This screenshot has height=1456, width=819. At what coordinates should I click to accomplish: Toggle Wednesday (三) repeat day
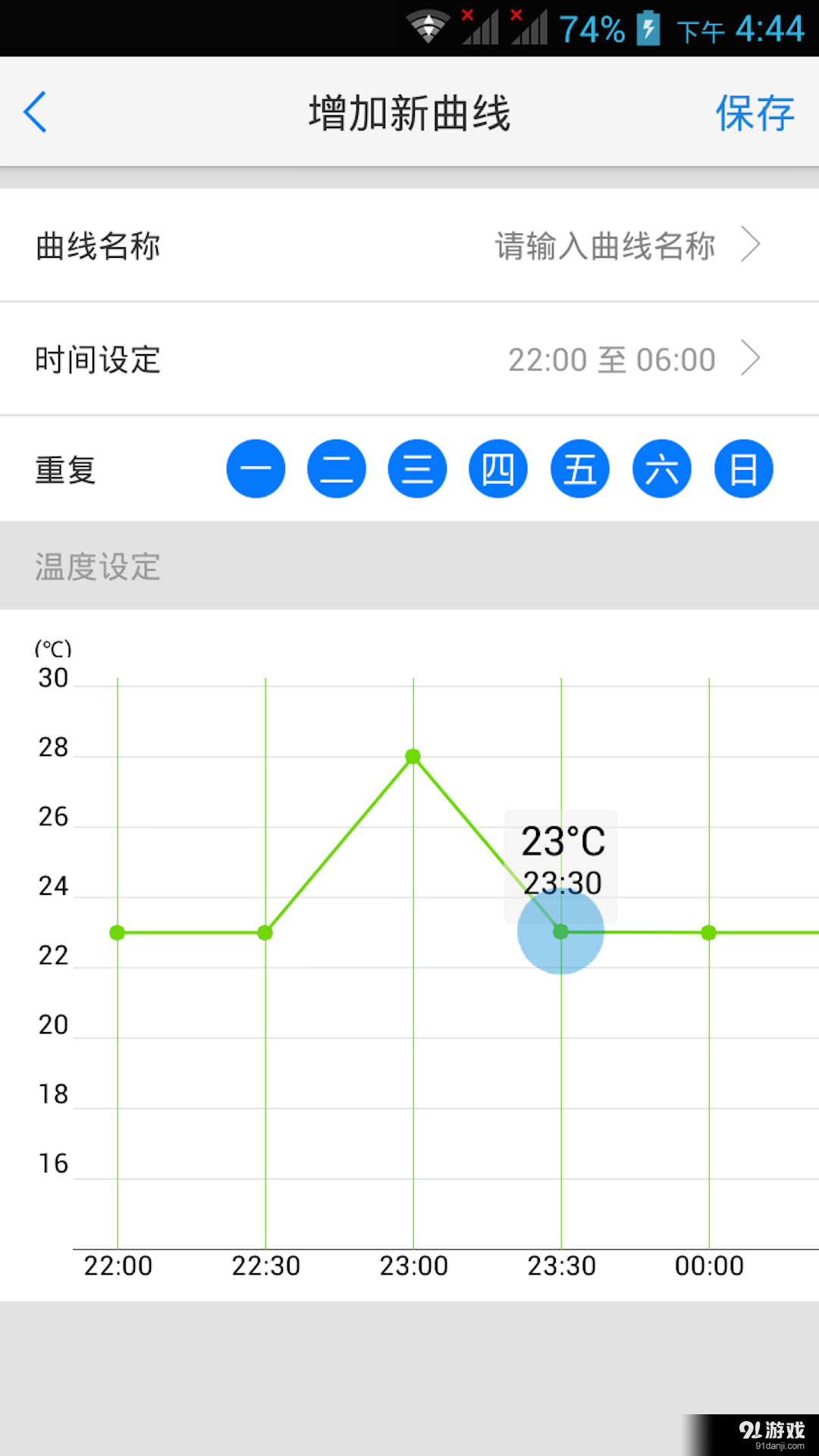click(416, 469)
